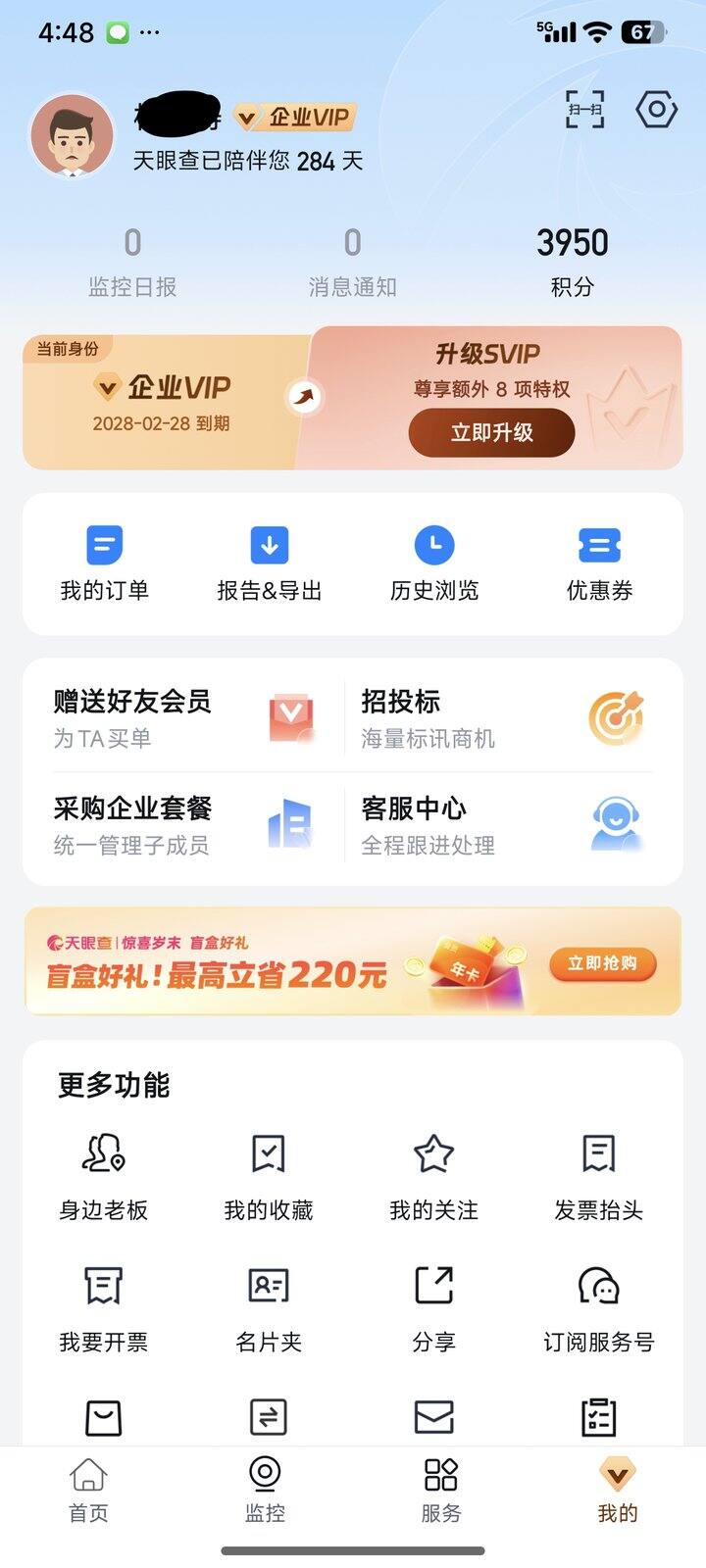Contact 客服中心

tap(500, 825)
